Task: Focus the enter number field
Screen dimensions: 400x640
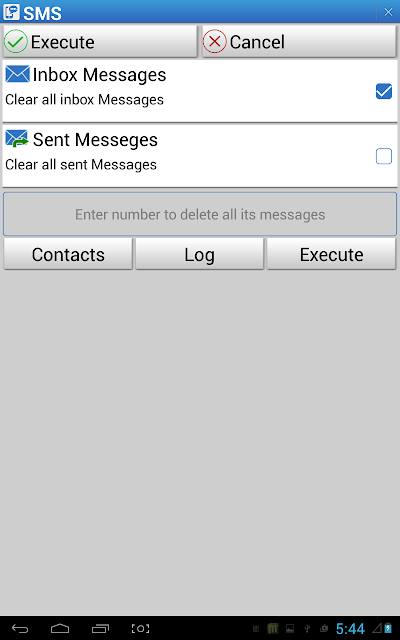Action: [x=200, y=214]
